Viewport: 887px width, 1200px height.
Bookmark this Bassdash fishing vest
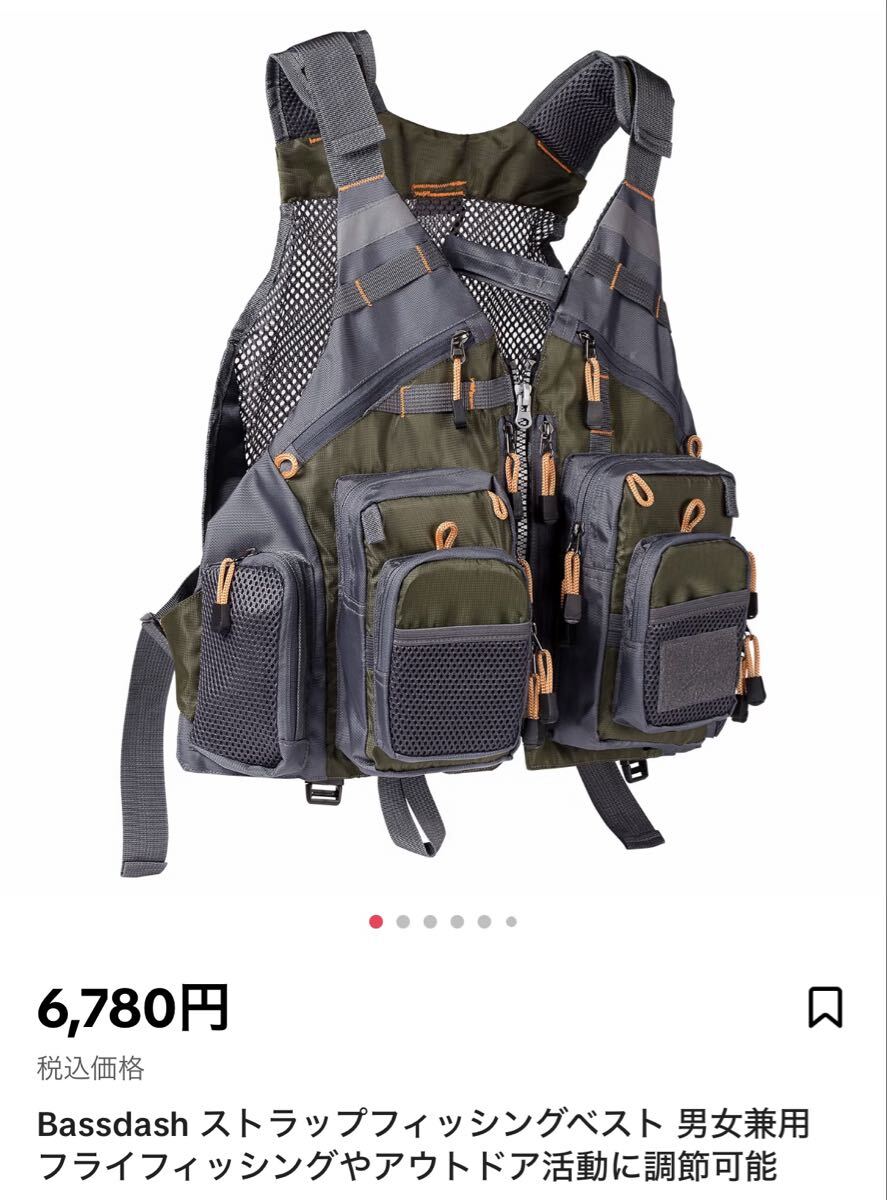click(x=825, y=1007)
